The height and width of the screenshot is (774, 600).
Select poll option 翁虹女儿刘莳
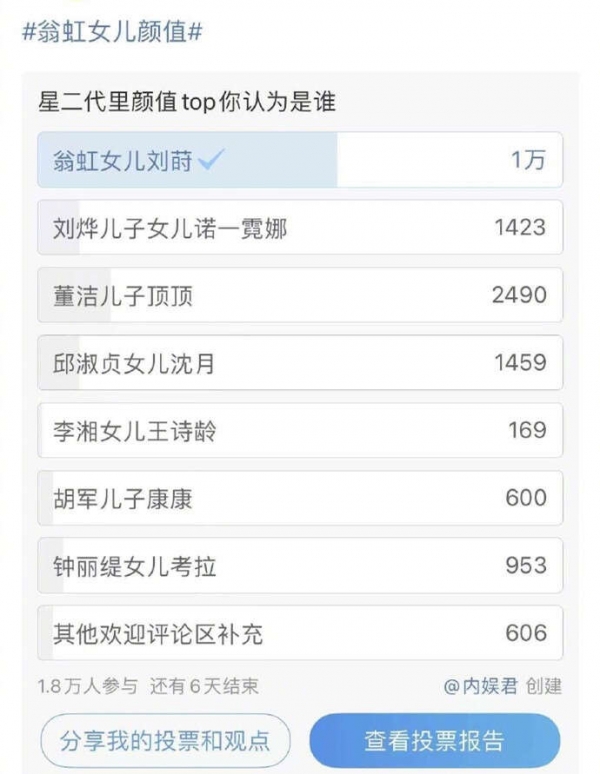pyautogui.click(x=300, y=161)
